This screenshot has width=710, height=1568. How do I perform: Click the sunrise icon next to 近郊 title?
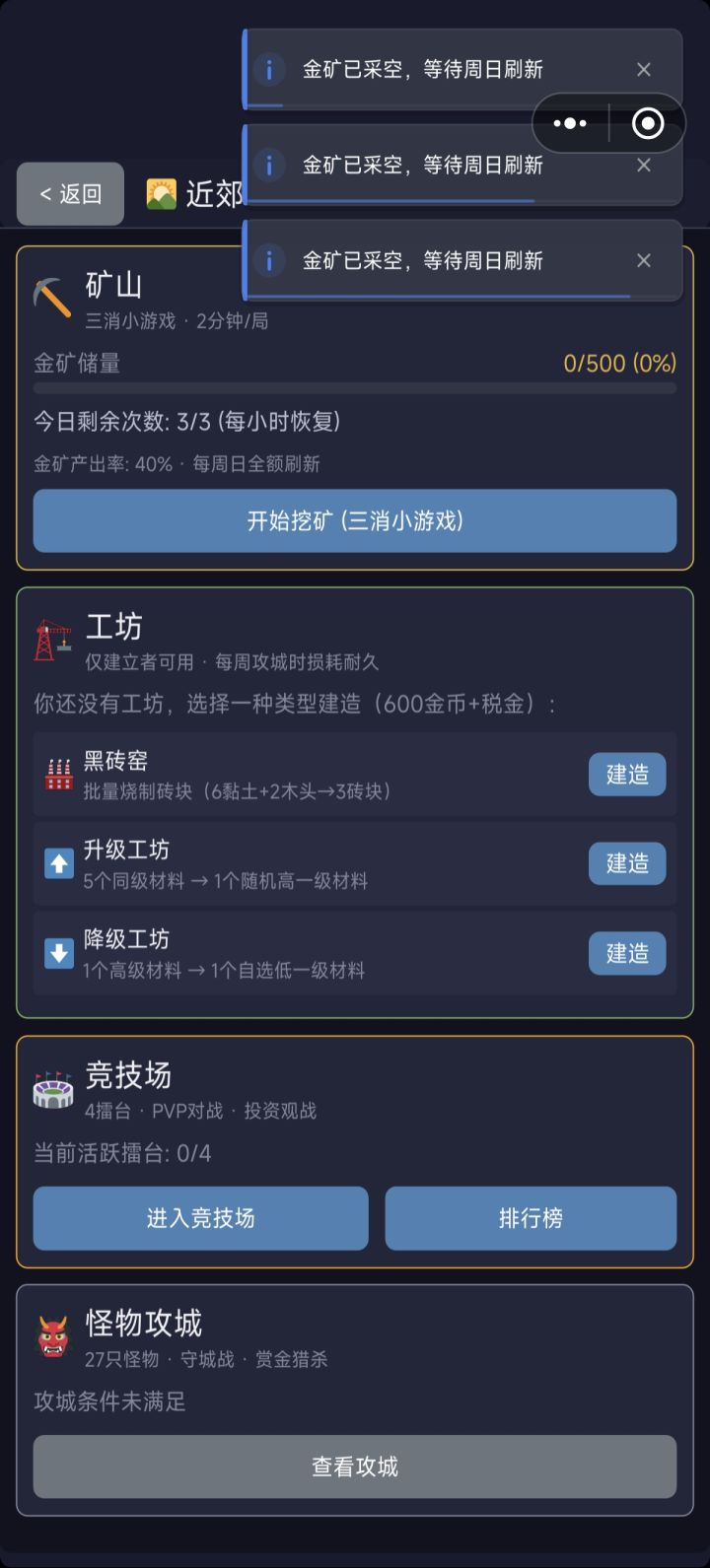point(164,194)
